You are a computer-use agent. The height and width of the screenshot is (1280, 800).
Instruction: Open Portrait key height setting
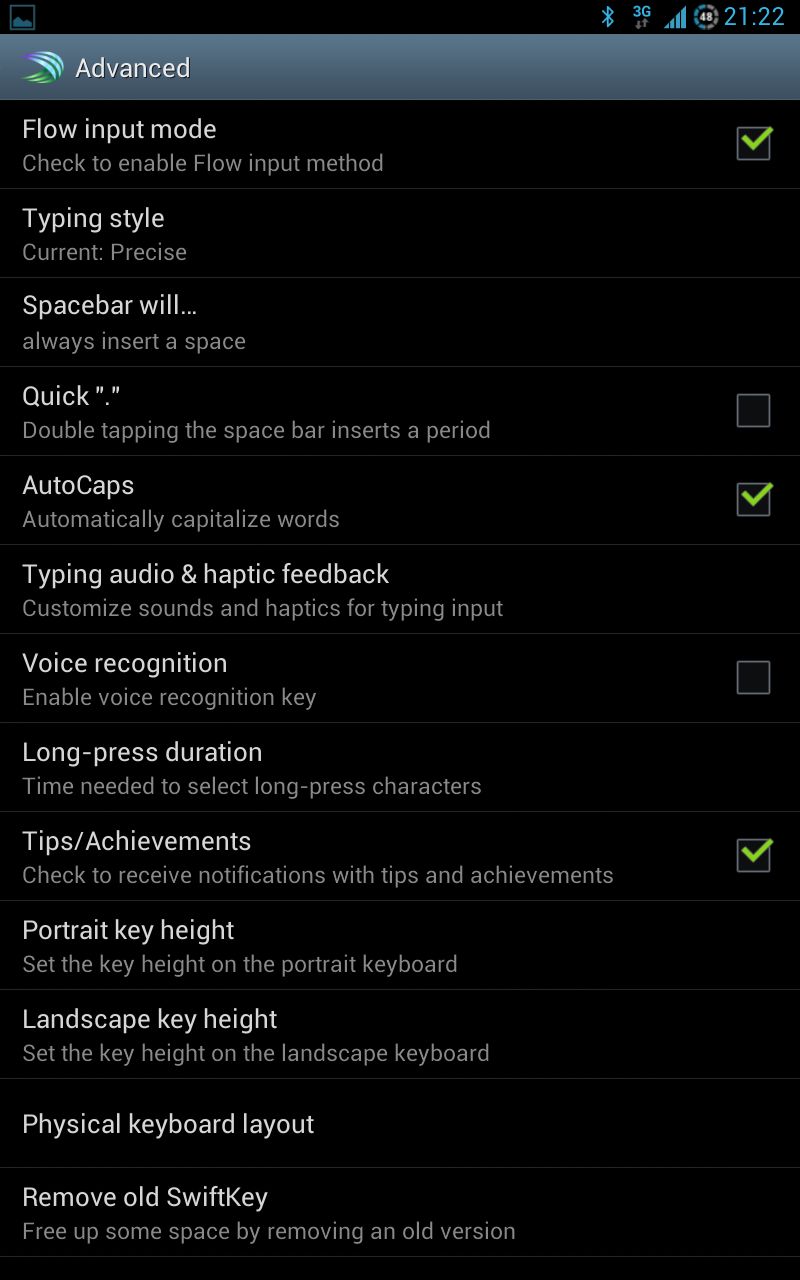tap(400, 945)
